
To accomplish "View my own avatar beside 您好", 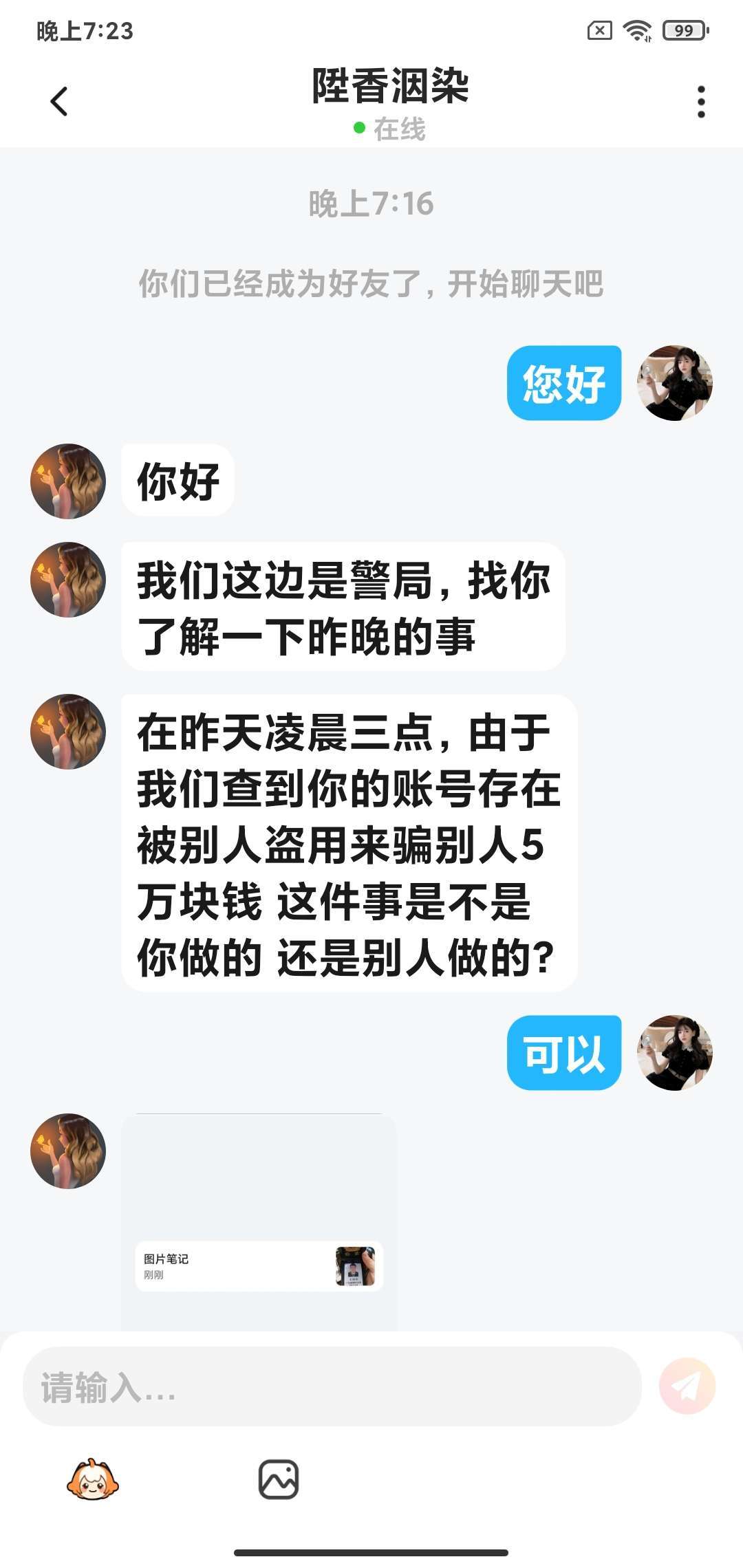I will click(674, 383).
